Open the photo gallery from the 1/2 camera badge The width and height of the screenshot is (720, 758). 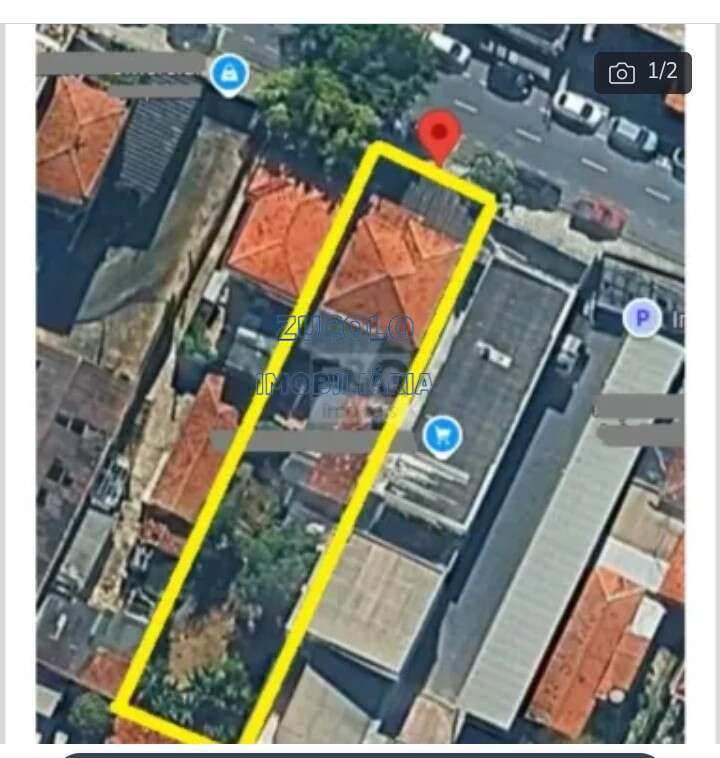tap(642, 73)
